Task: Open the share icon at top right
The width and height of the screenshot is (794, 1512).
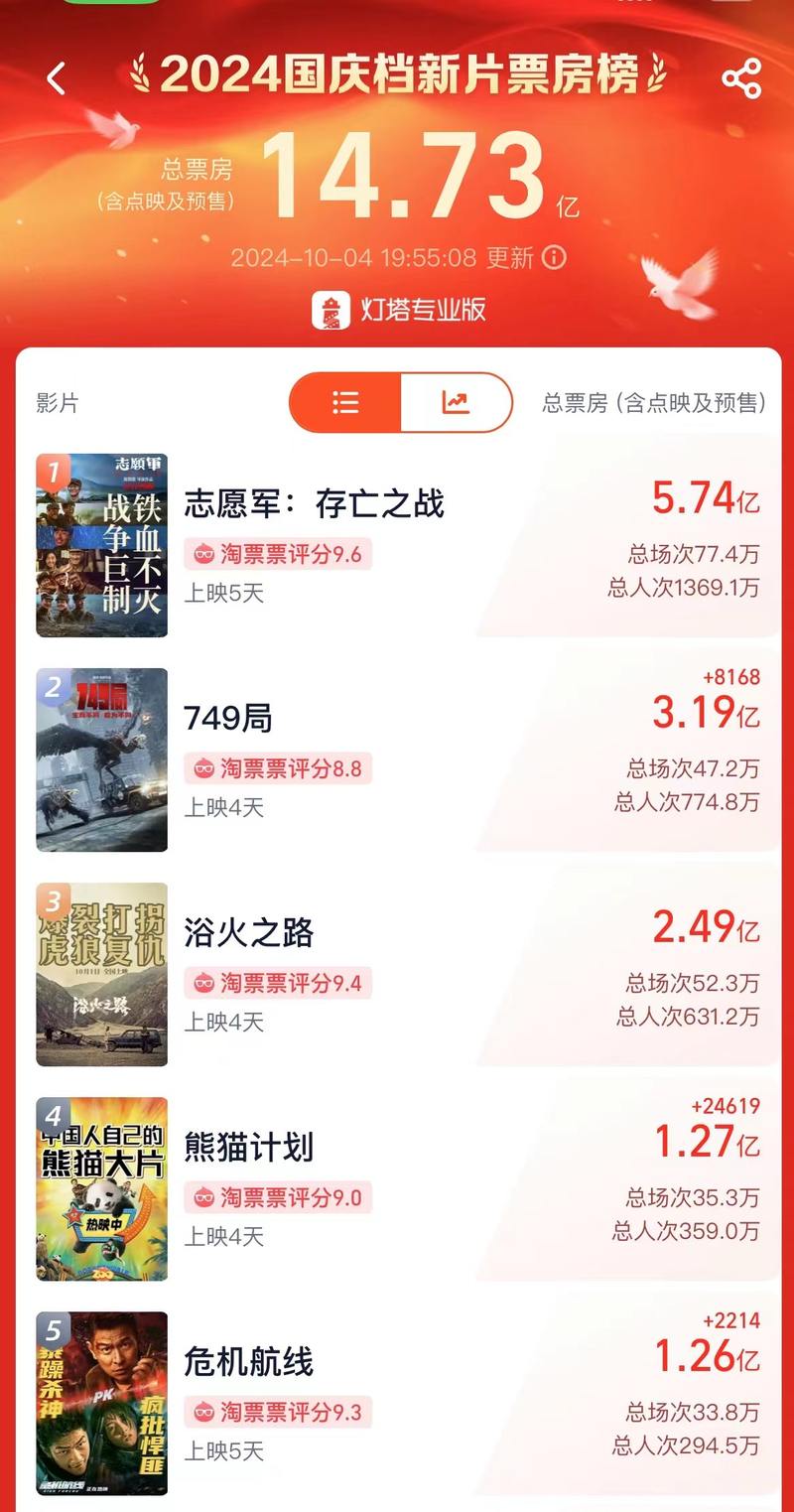Action: pyautogui.click(x=740, y=75)
